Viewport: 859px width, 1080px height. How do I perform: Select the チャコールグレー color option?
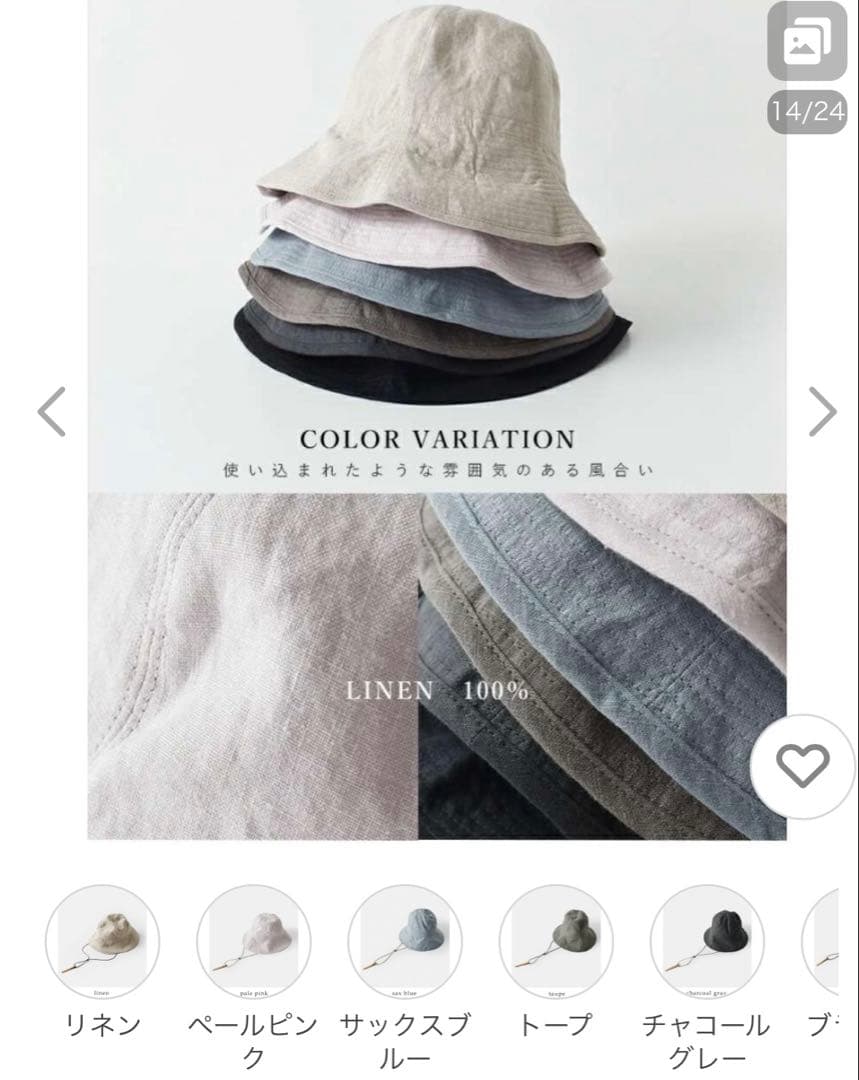tap(706, 942)
